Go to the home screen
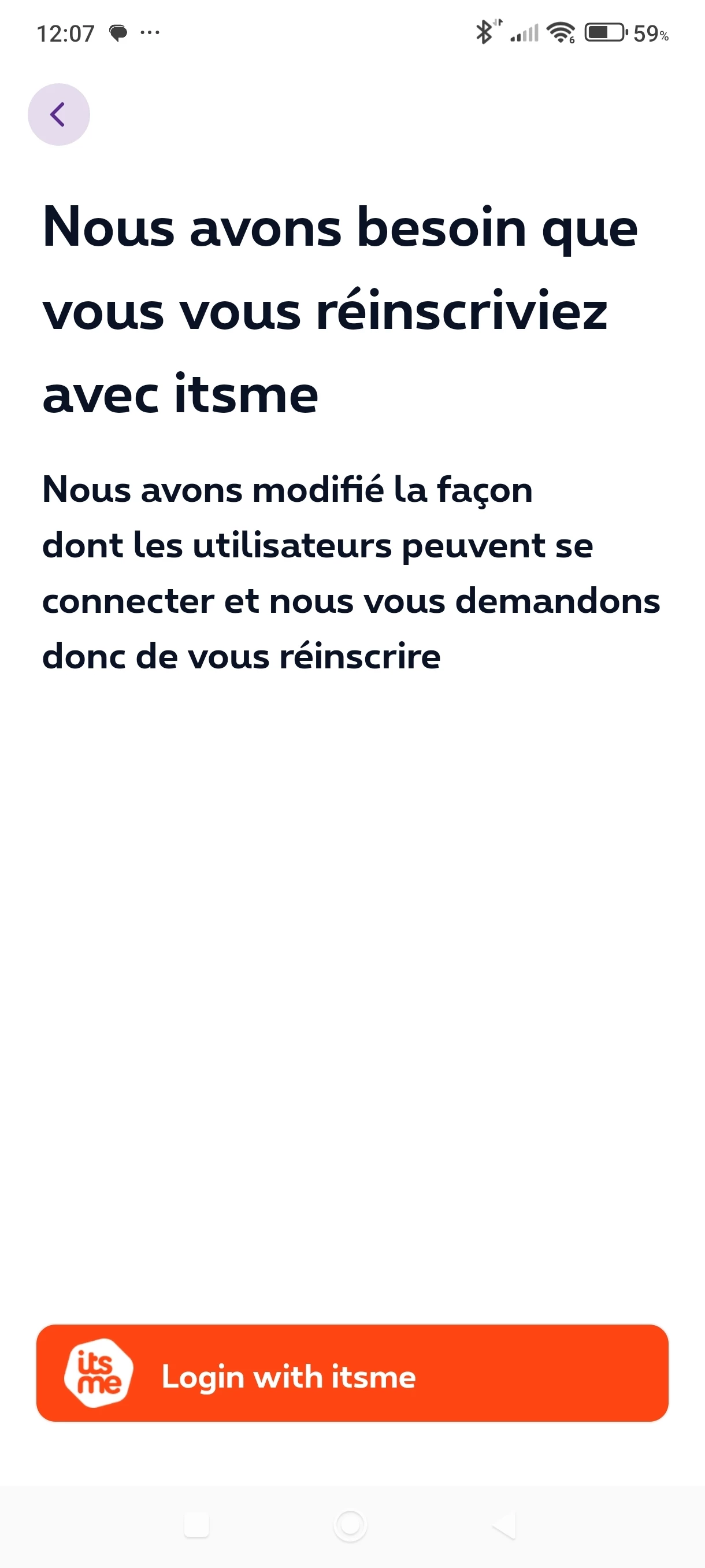The image size is (705, 1568). pos(350,1525)
